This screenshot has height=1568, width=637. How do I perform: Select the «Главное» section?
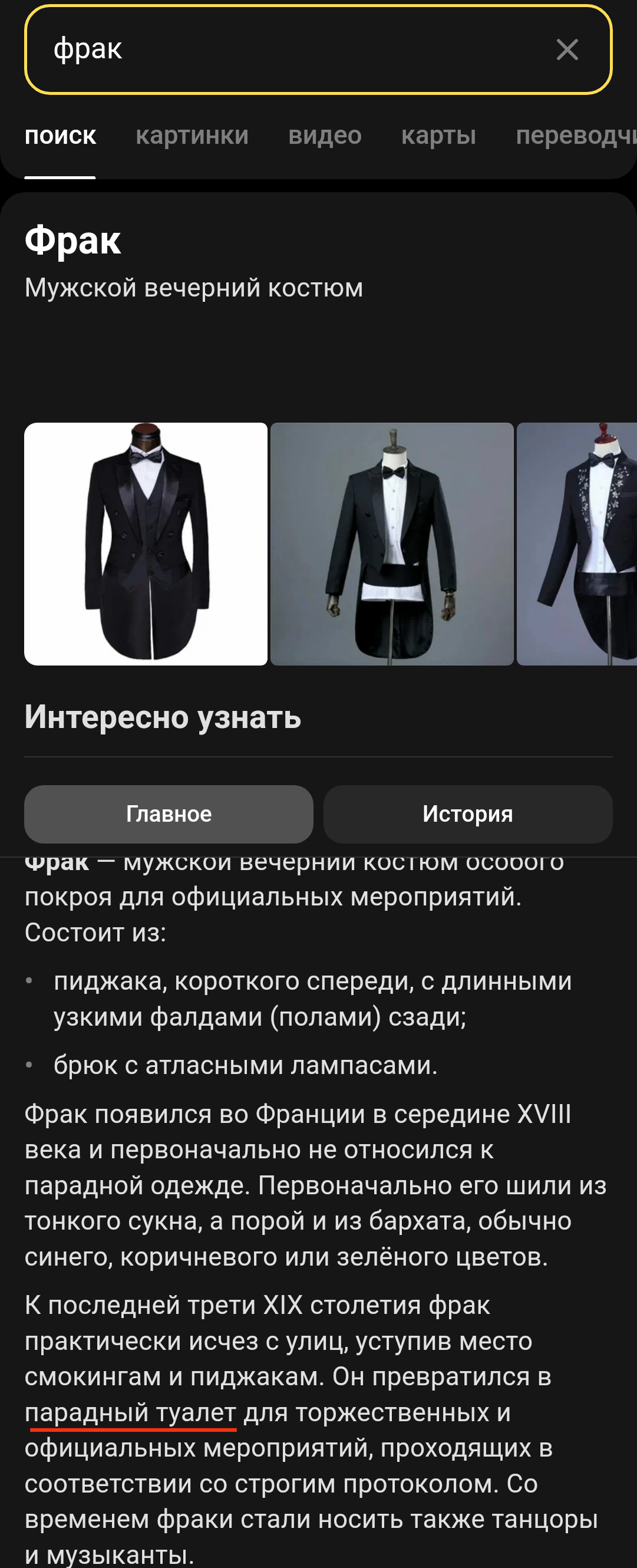pyautogui.click(x=169, y=814)
